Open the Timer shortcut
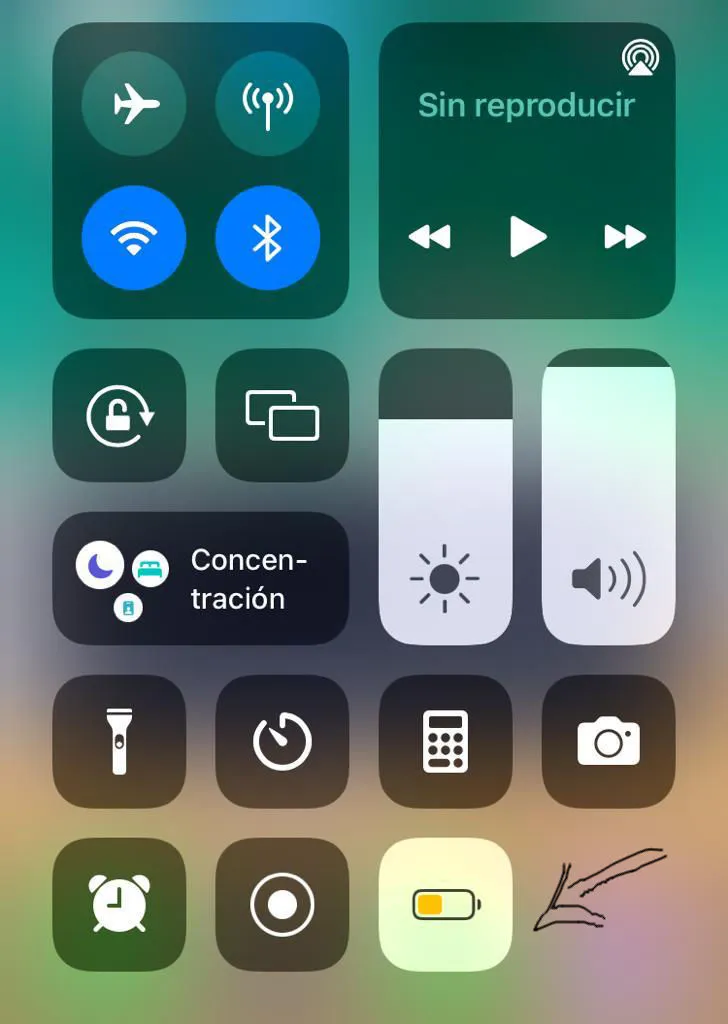 (x=282, y=740)
